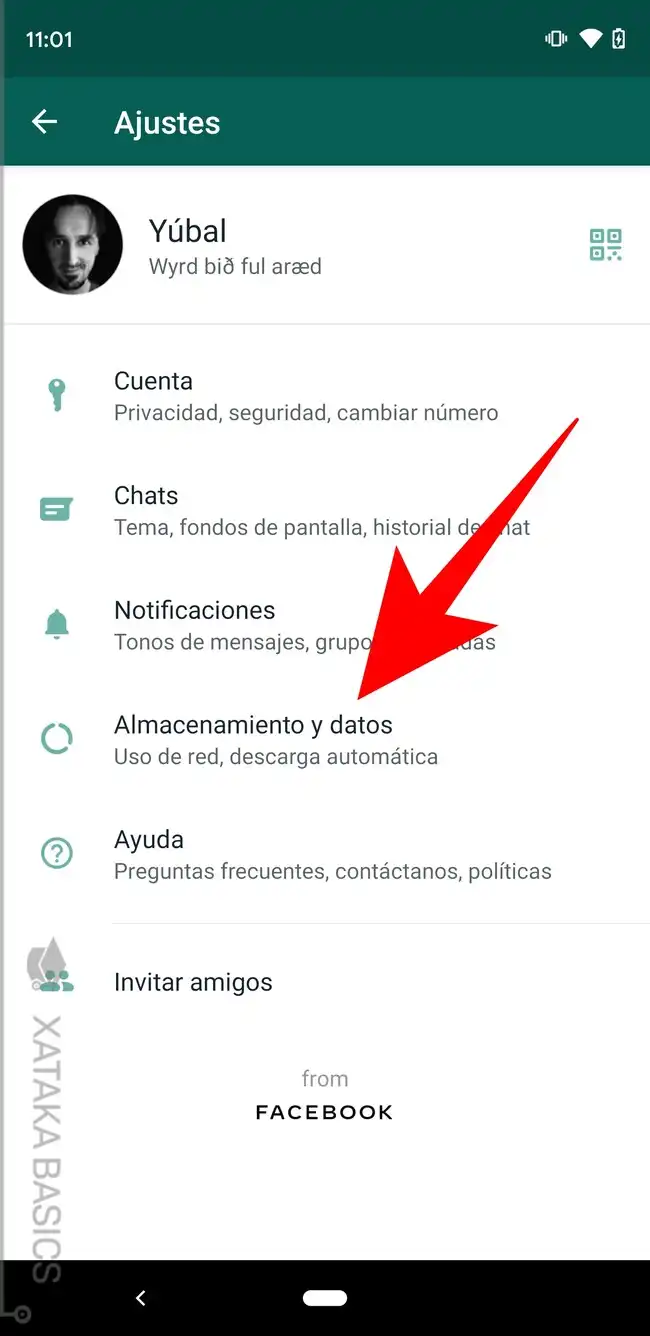This screenshot has width=650, height=1336.
Task: Open Cuenta settings
Action: click(x=325, y=395)
